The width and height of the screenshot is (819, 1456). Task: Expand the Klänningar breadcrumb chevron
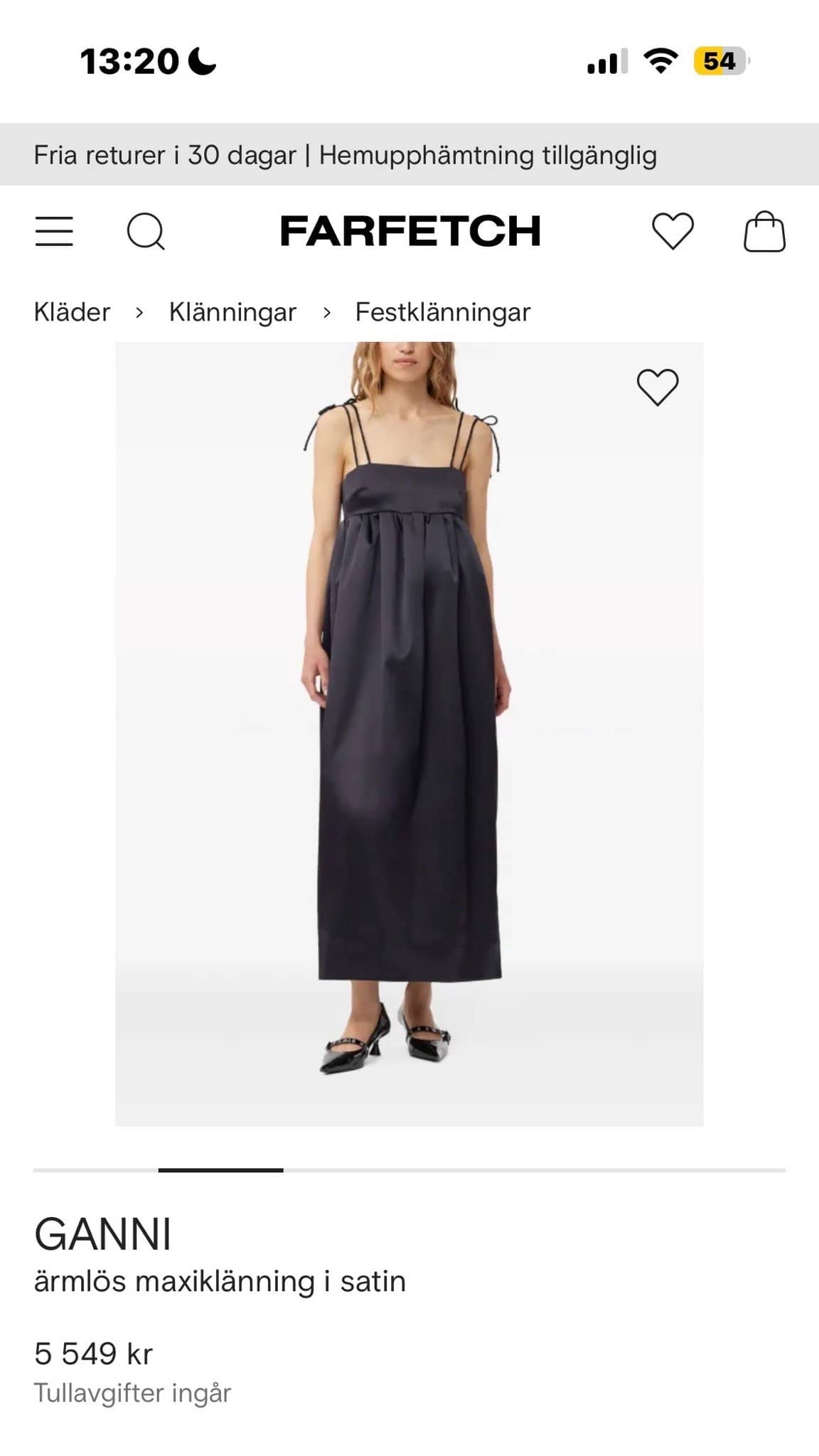328,311
